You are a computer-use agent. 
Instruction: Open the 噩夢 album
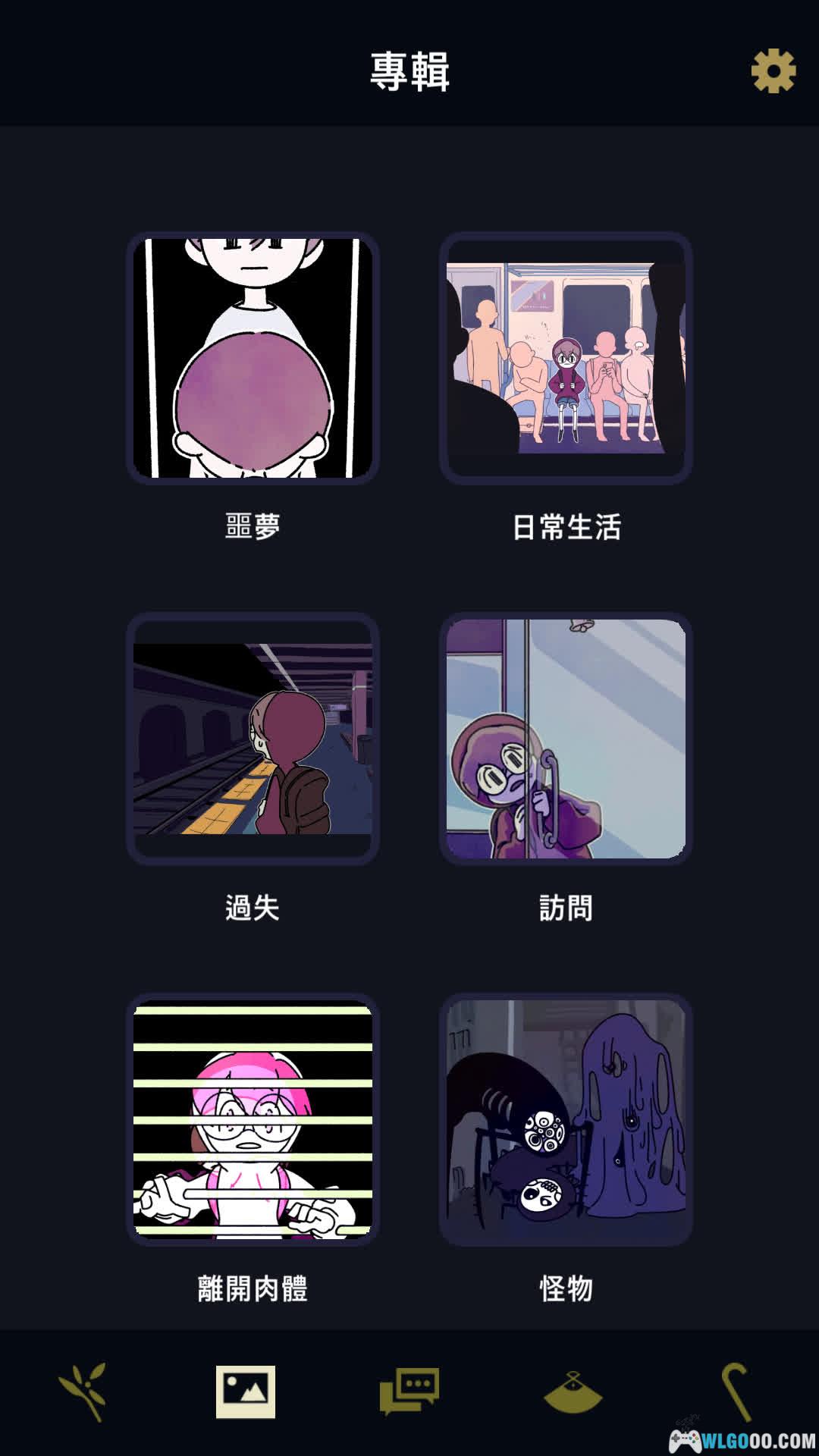(x=253, y=359)
